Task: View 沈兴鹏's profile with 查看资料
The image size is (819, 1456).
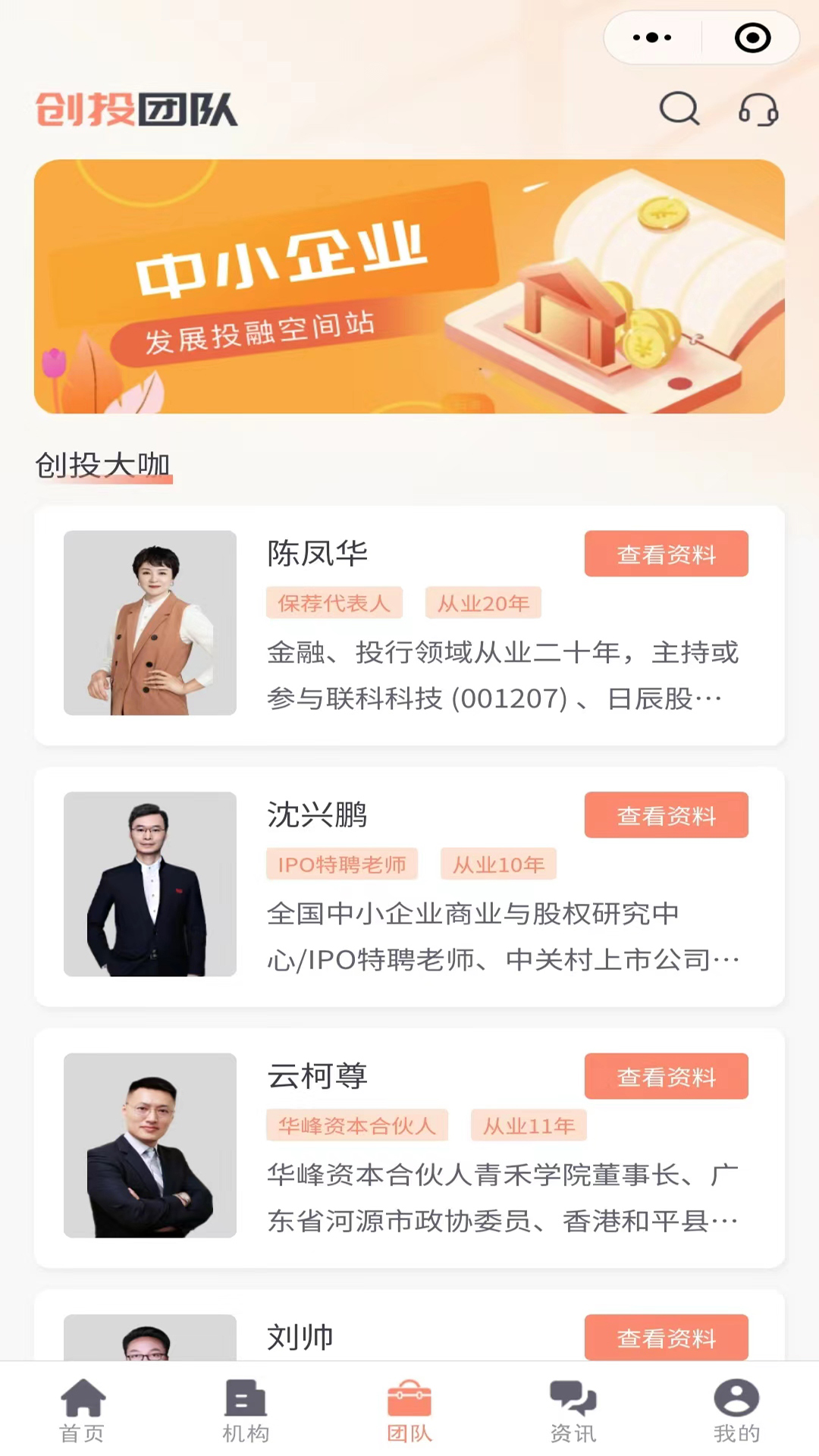Action: 666,815
